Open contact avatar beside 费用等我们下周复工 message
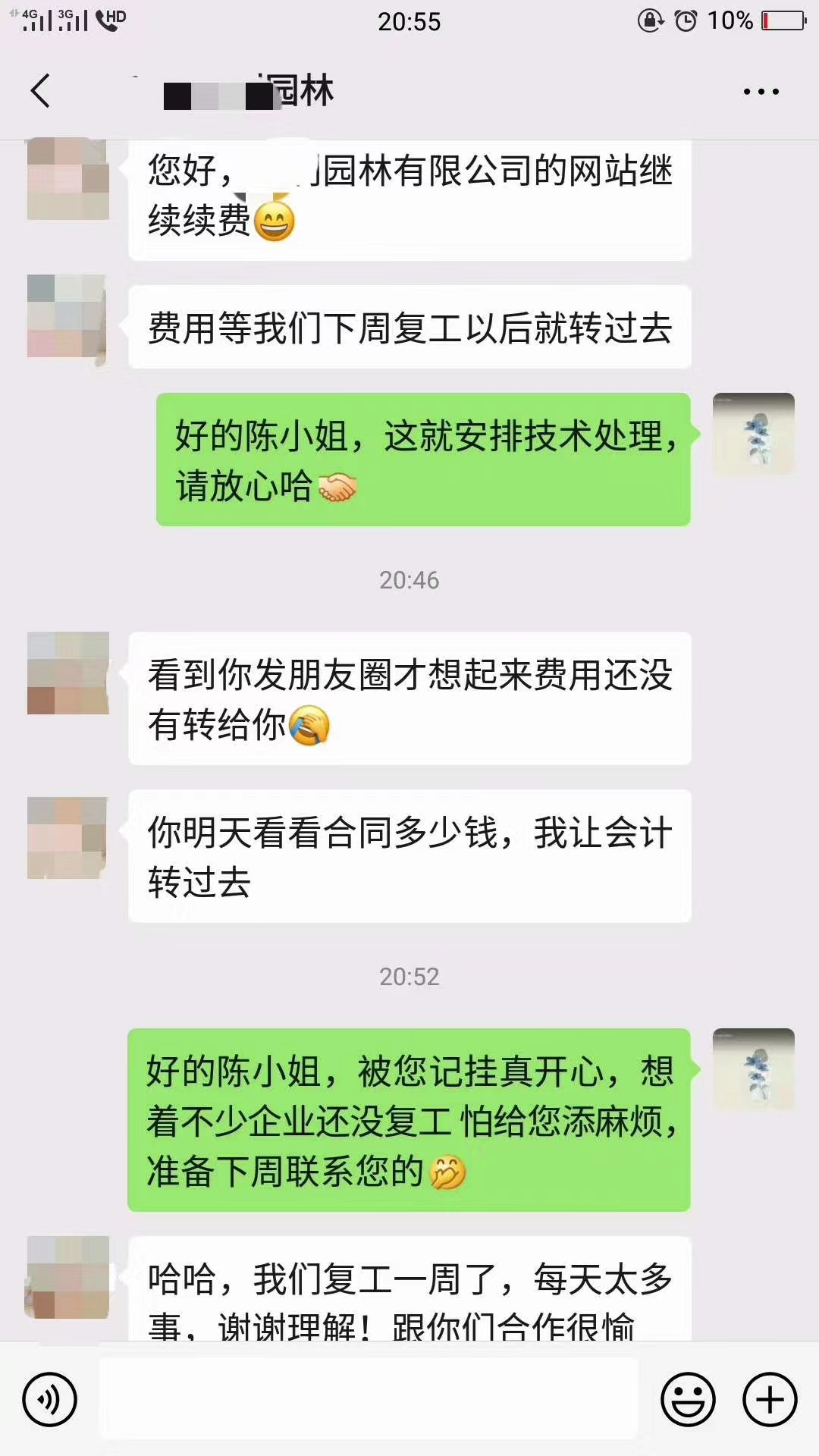Viewport: 819px width, 1456px height. (x=67, y=315)
